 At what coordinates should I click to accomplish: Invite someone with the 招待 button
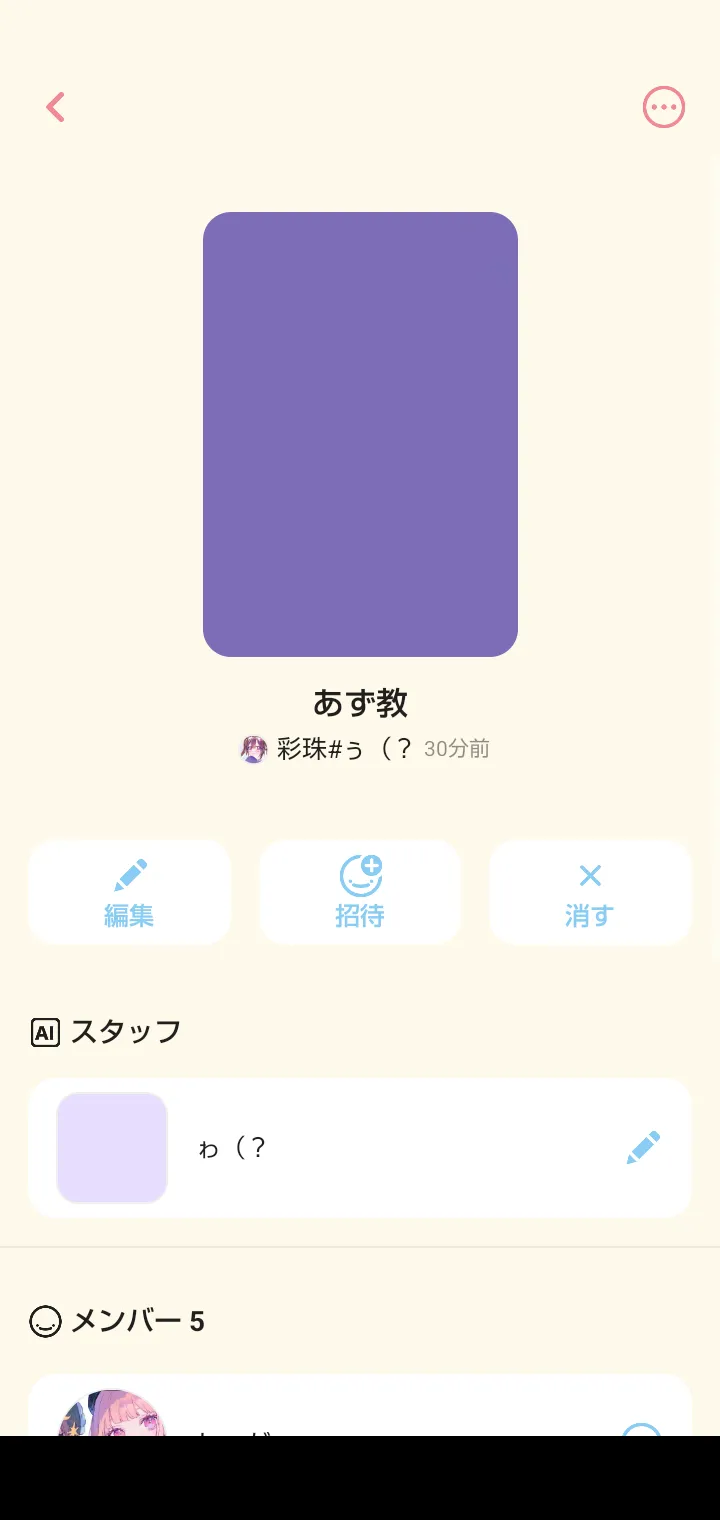360,892
